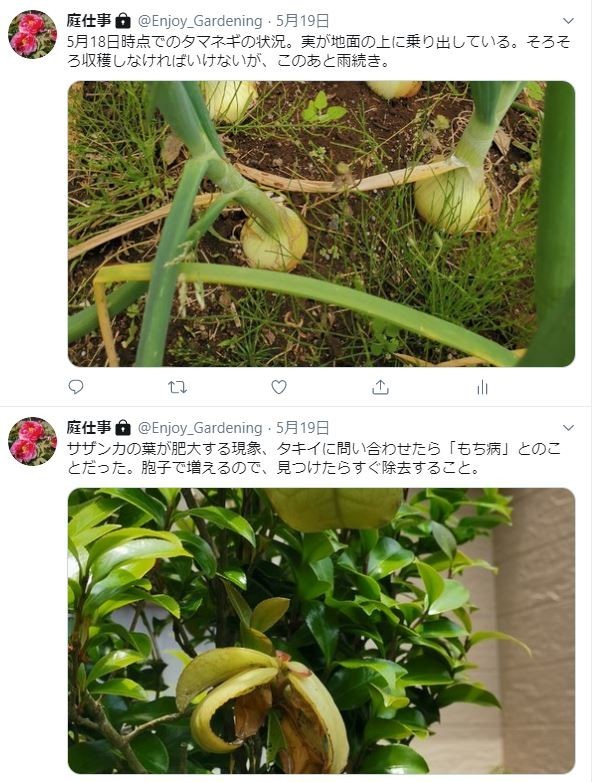The height and width of the screenshot is (782, 601).
Task: Open profile avatar on the サザンカ tweet
Action: click(32, 442)
